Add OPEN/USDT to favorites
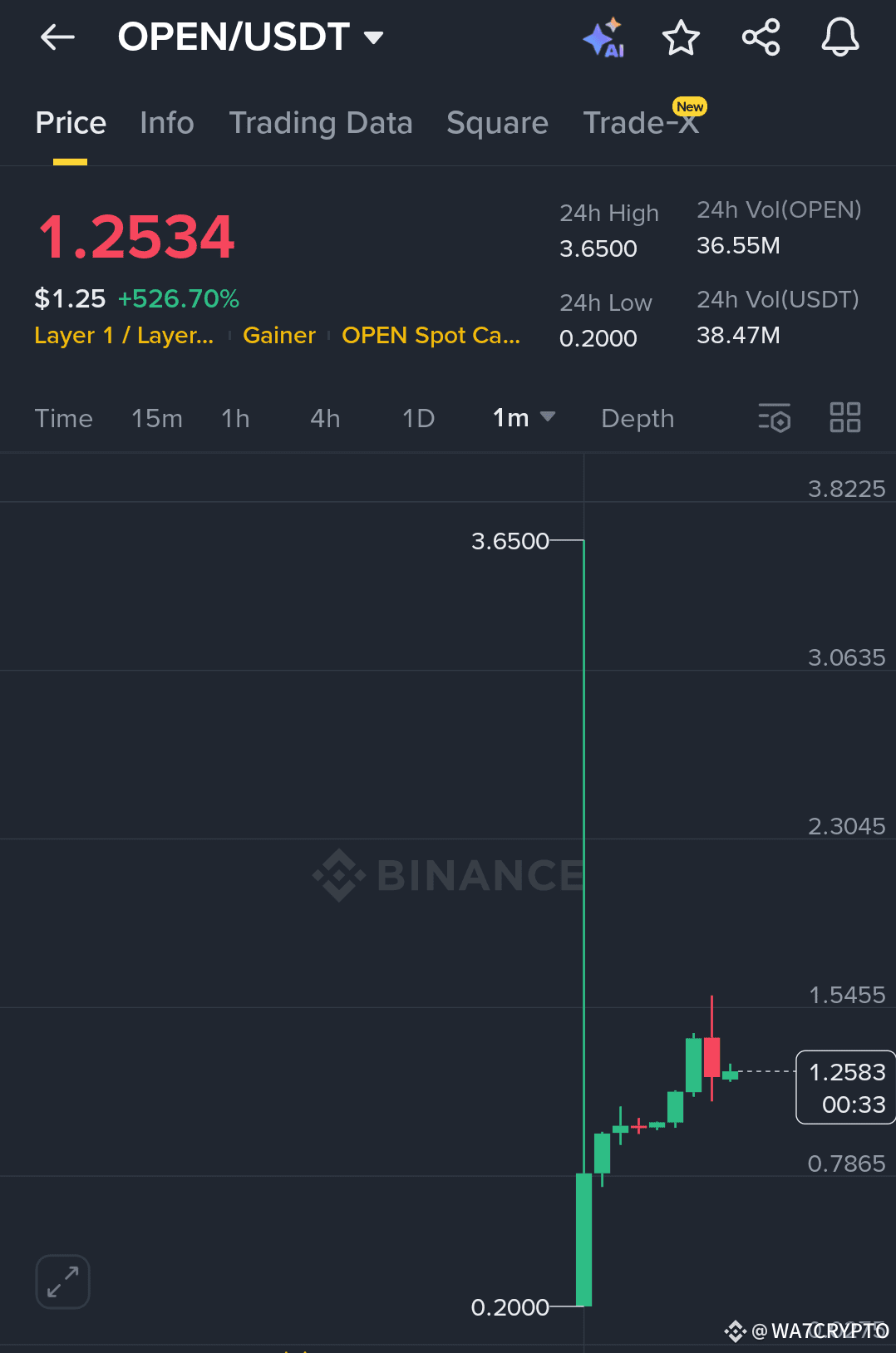Viewport: 896px width, 1353px height. (x=681, y=38)
